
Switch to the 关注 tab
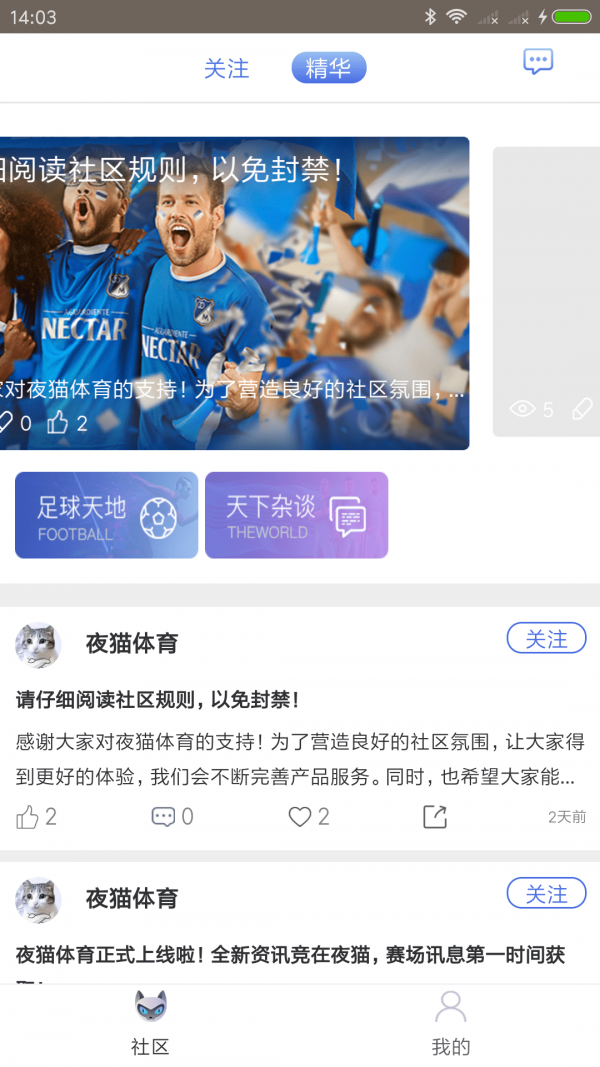coord(226,68)
